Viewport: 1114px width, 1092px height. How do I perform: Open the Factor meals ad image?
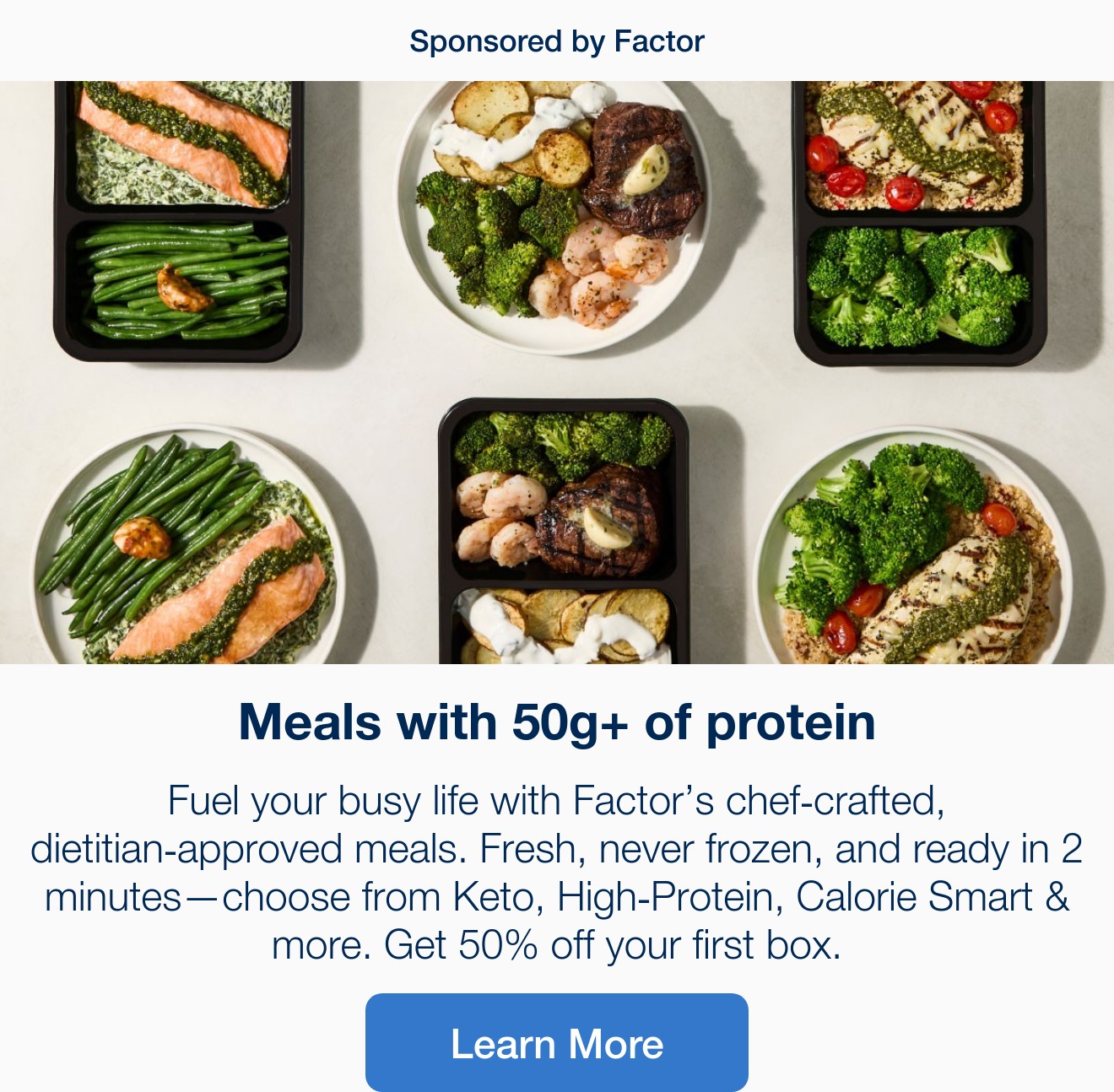click(x=557, y=372)
